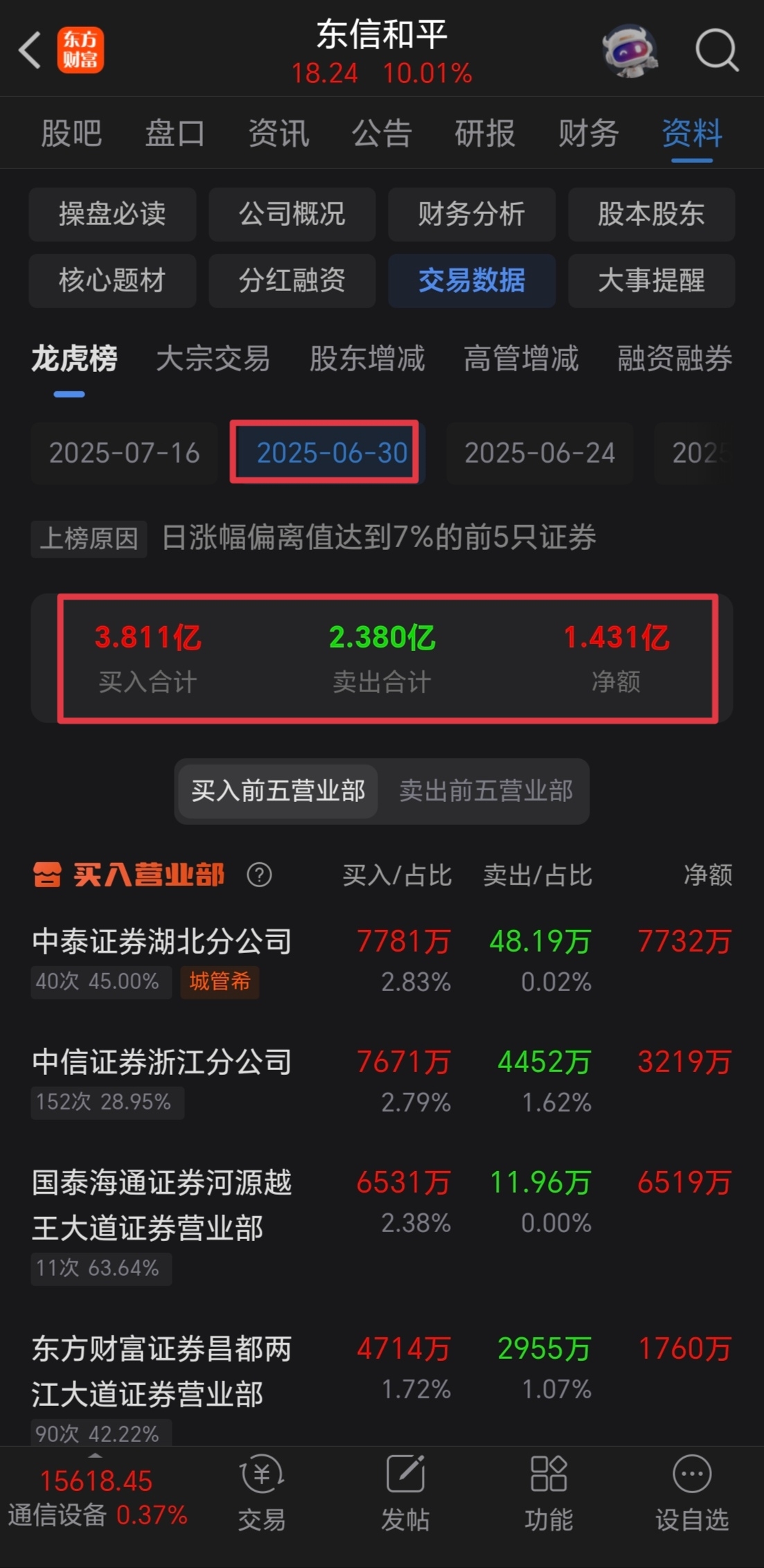Switch to the 研报 tab

tap(483, 133)
